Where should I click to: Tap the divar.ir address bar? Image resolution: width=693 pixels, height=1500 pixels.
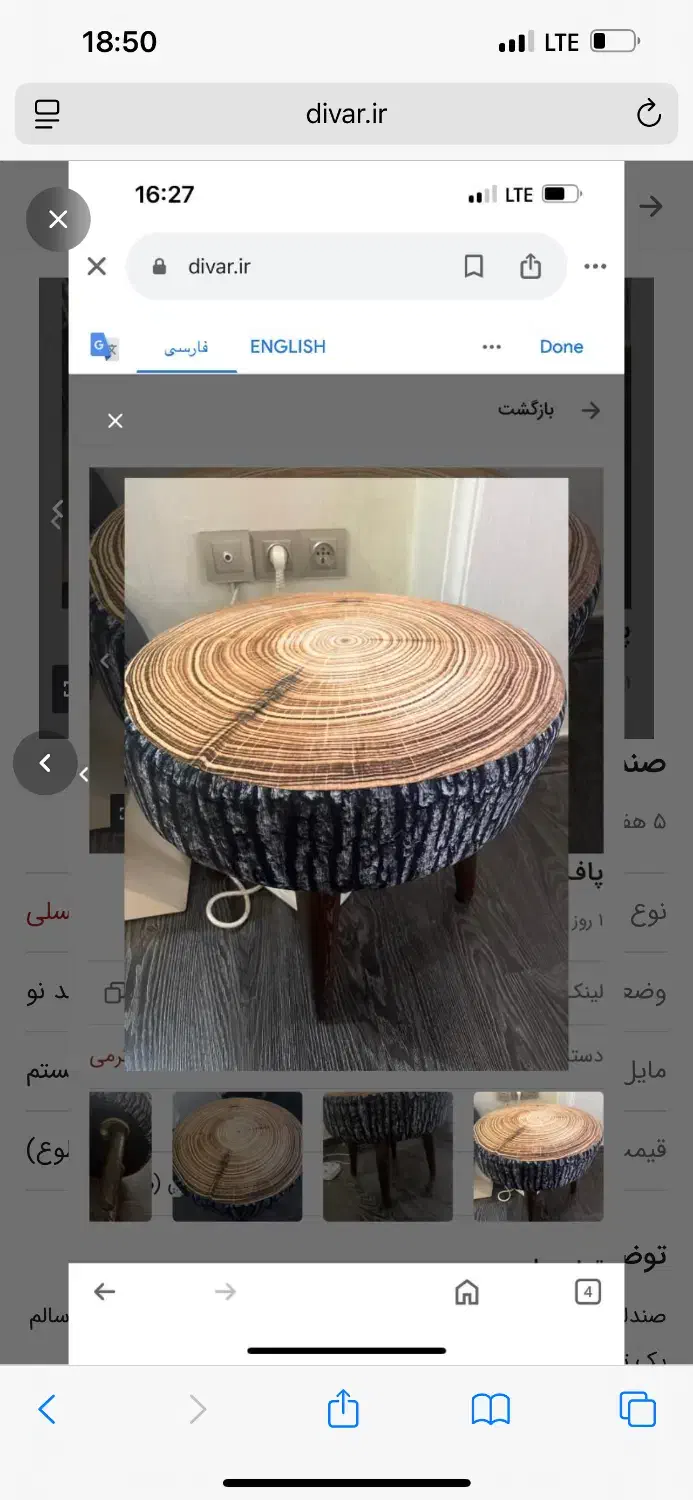tap(346, 114)
